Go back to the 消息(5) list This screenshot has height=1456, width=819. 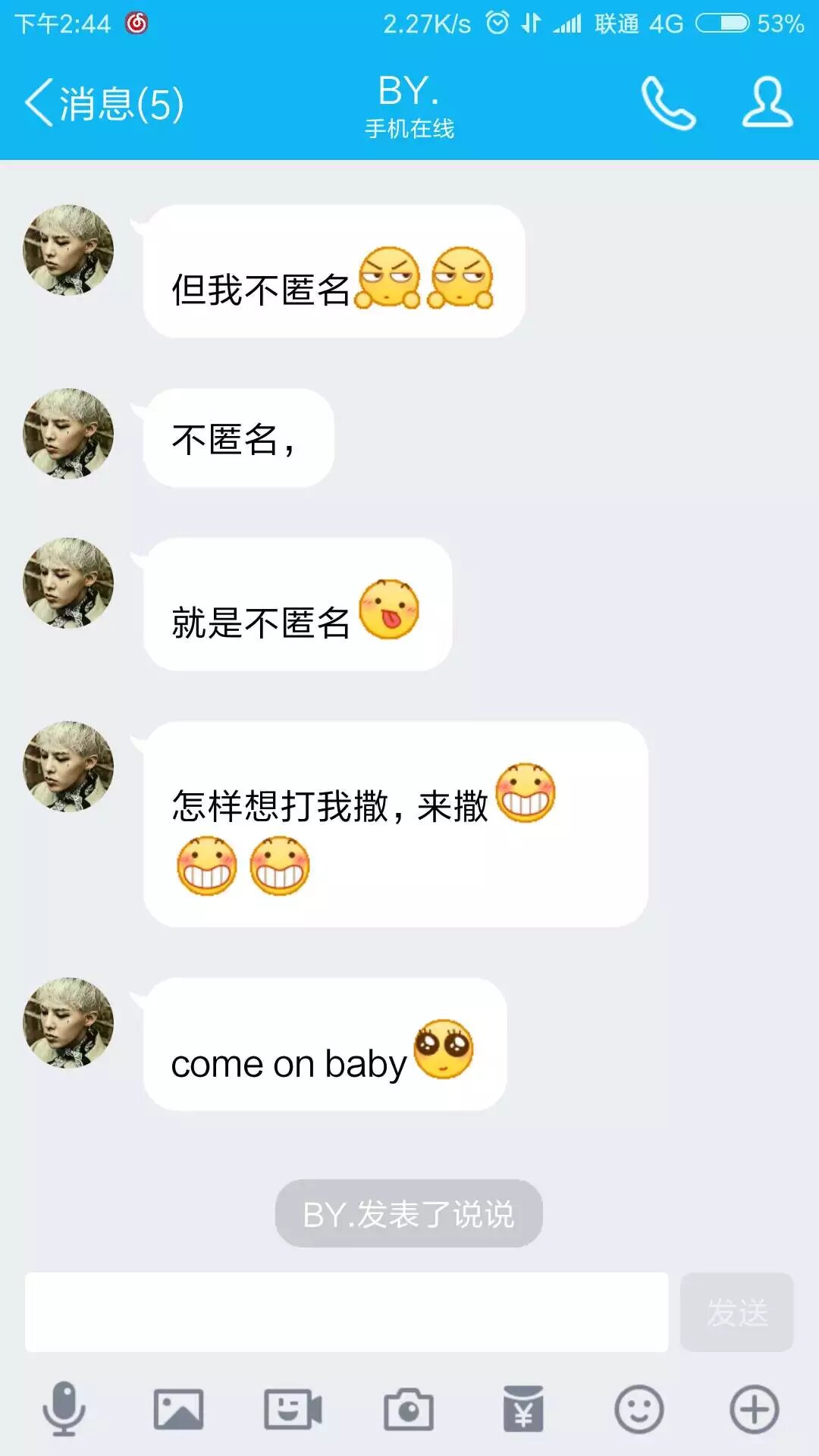pyautogui.click(x=102, y=103)
